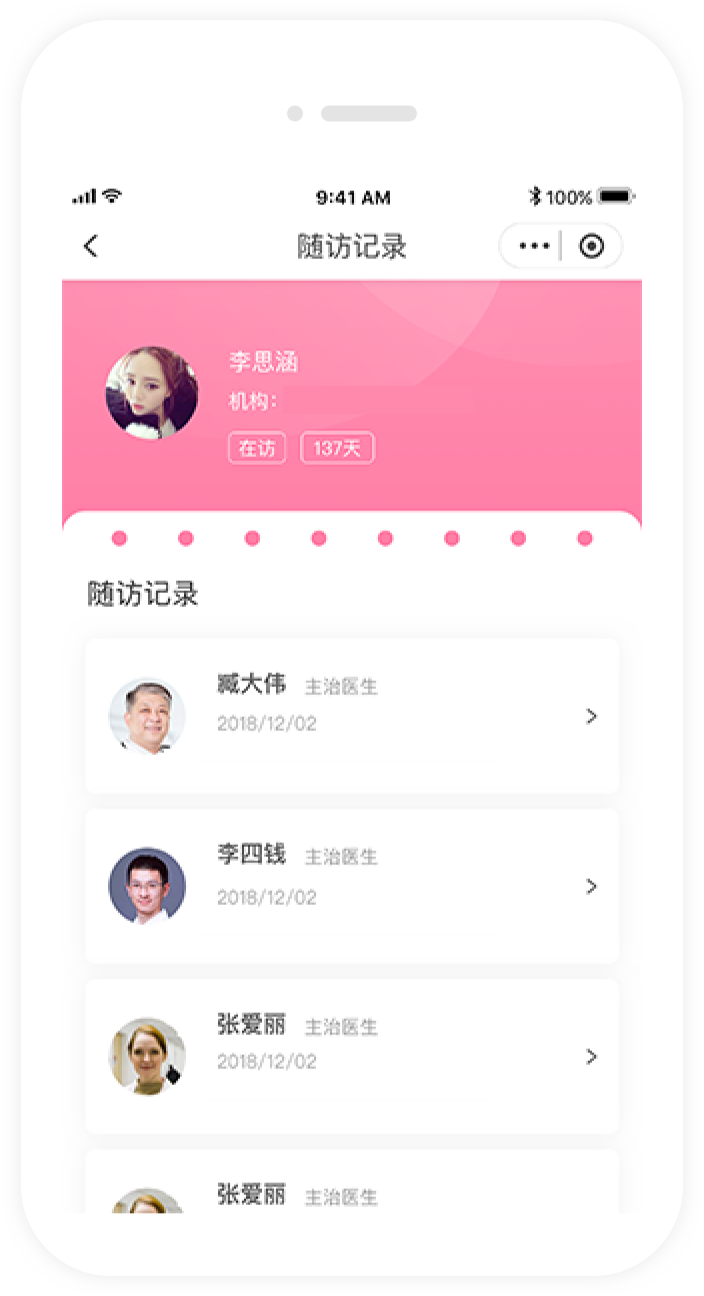
Task: Close the mini program via circle icon
Action: click(592, 246)
